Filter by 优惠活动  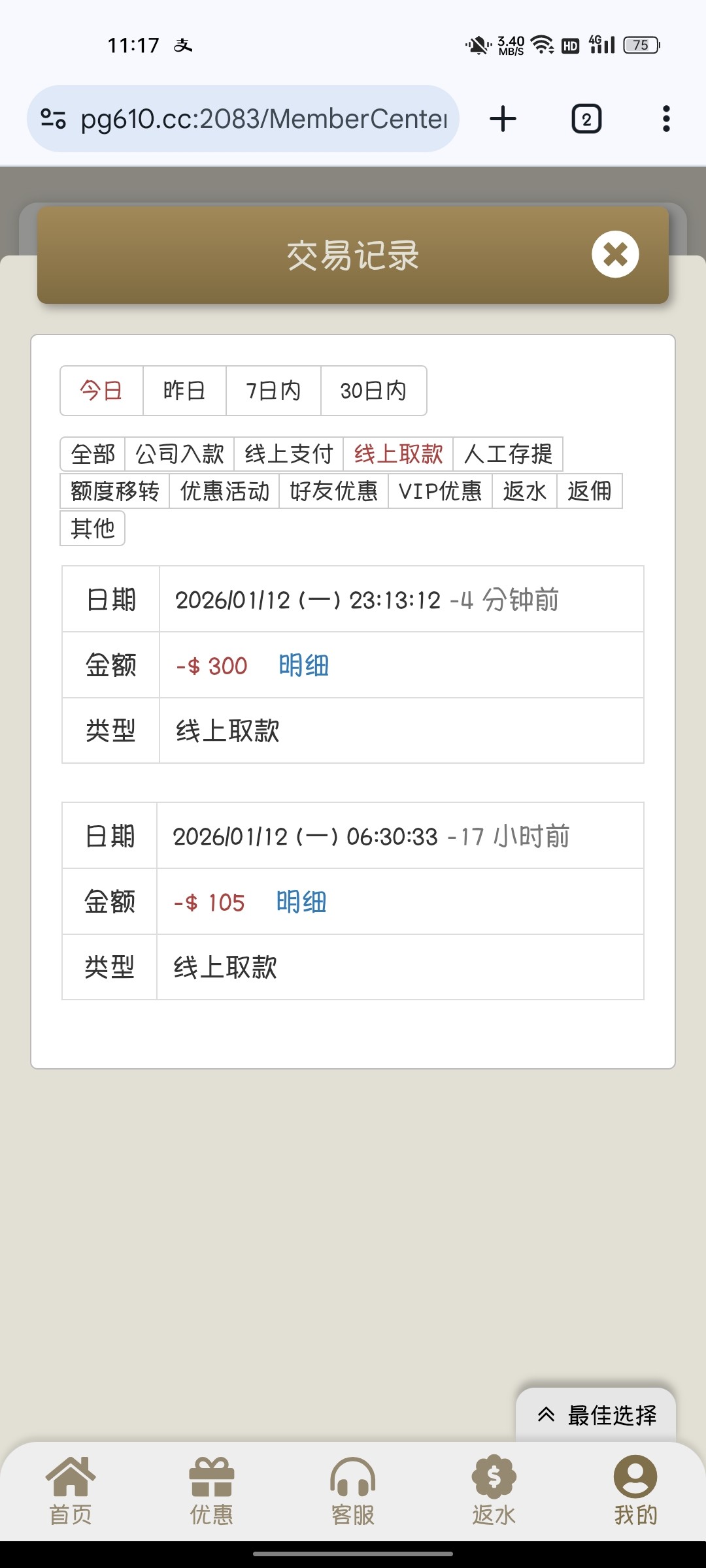[x=225, y=491]
